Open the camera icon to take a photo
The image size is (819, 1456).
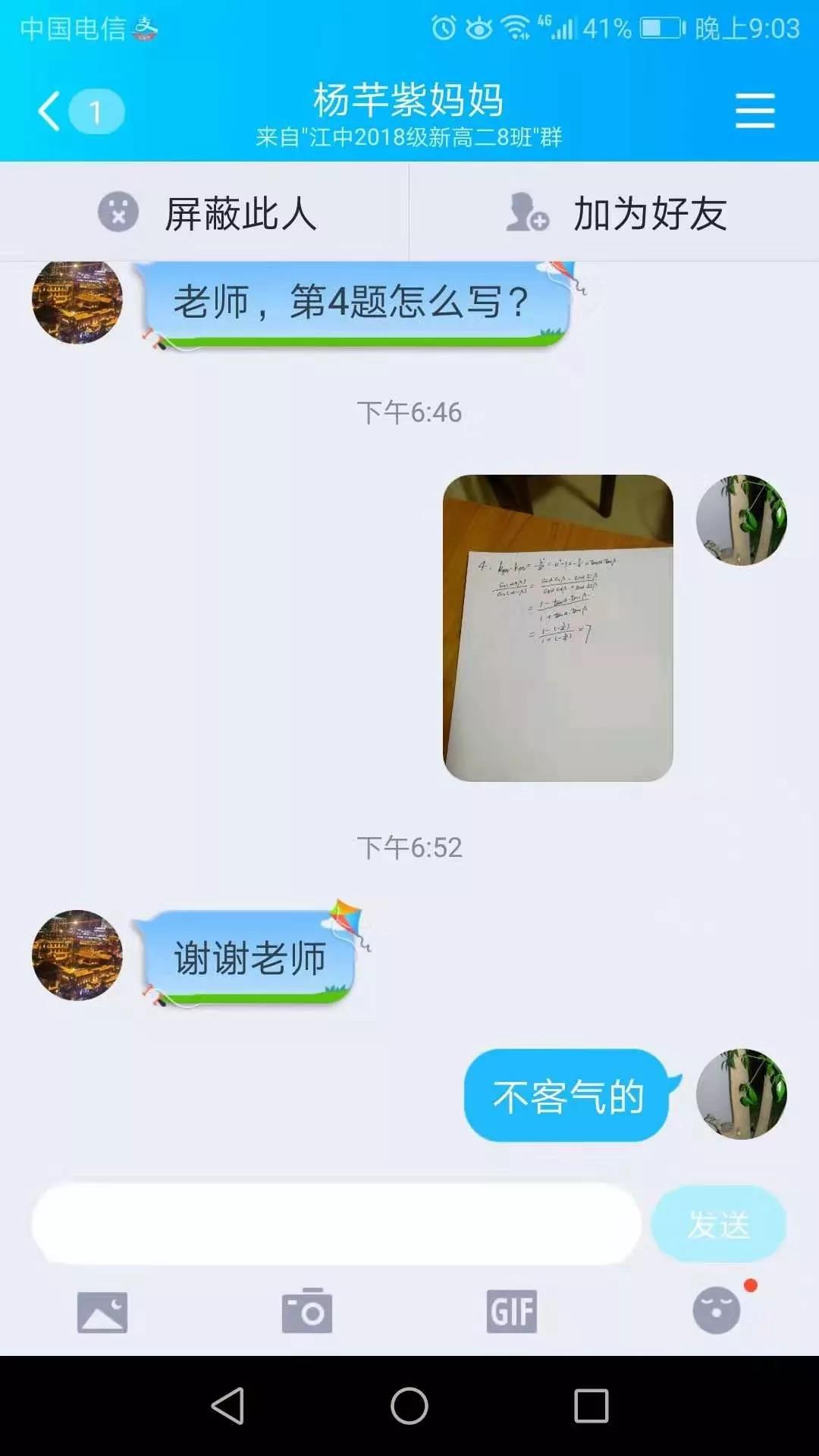(307, 1310)
